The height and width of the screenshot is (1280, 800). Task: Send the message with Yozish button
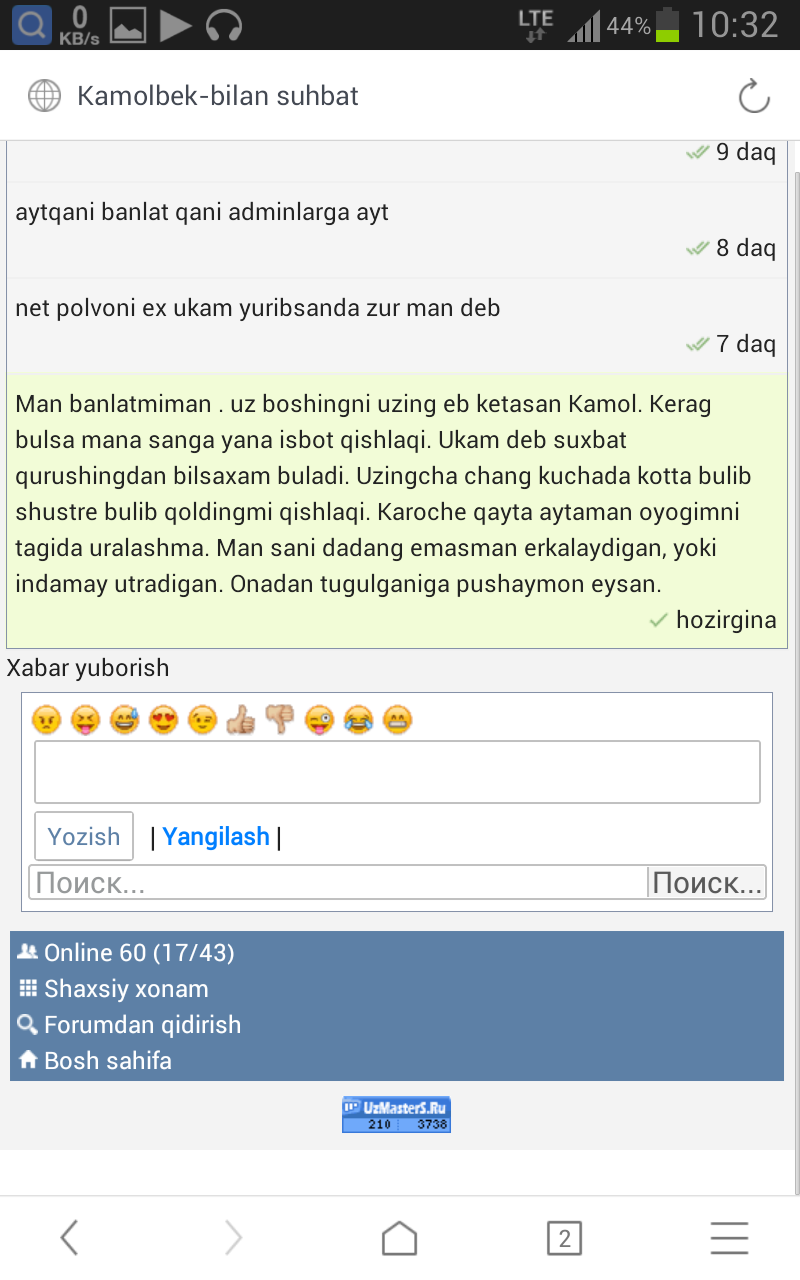click(84, 836)
